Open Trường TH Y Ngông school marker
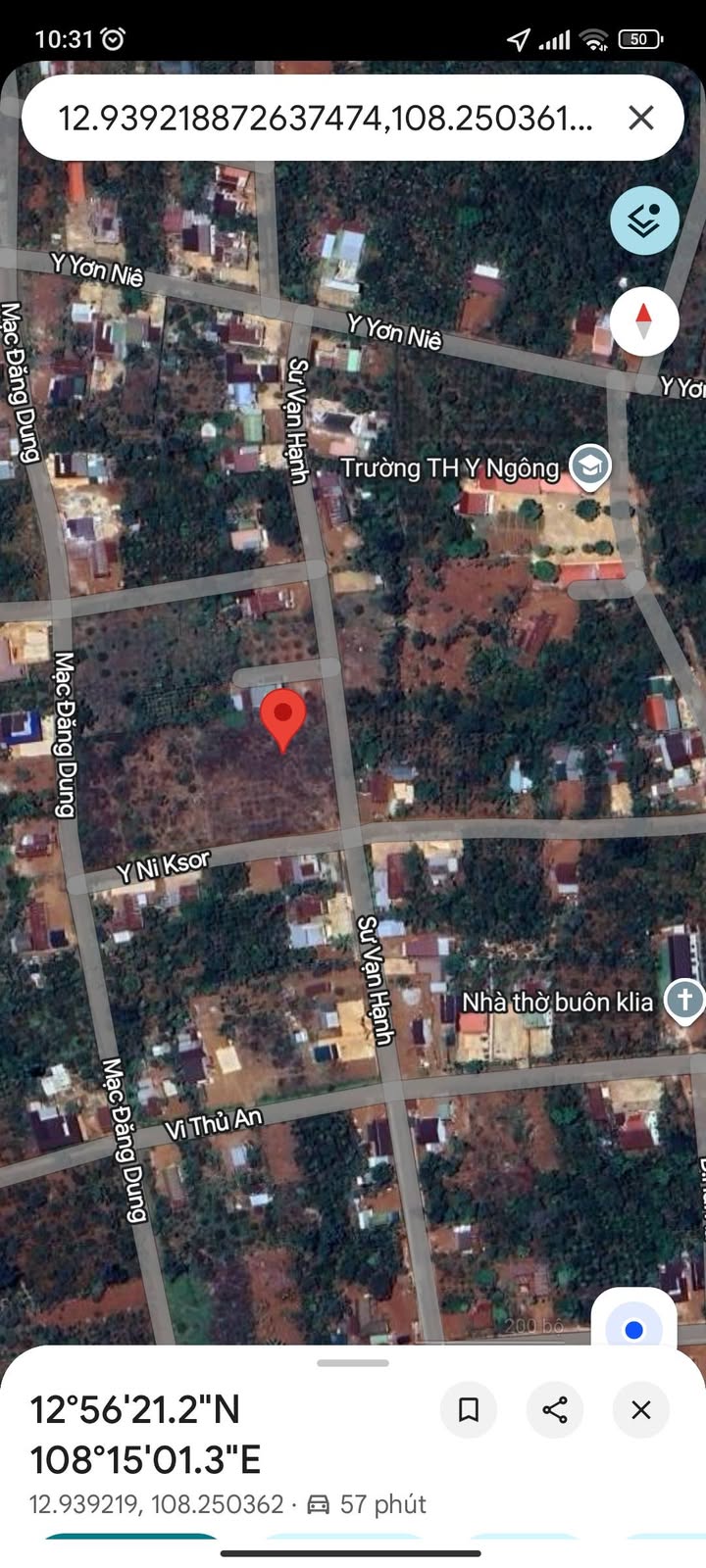Image resolution: width=706 pixels, height=1568 pixels. 590,466
